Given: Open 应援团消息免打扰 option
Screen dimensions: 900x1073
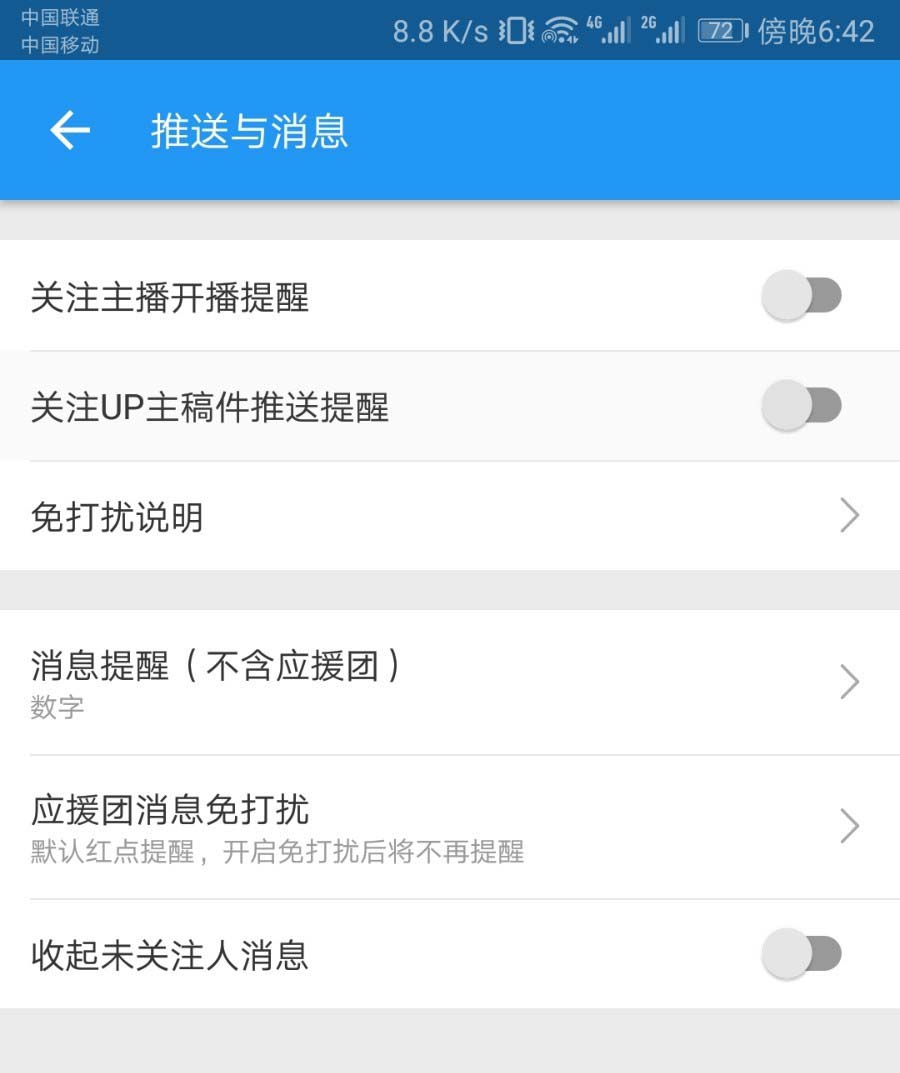Looking at the screenshot, I should 450,826.
